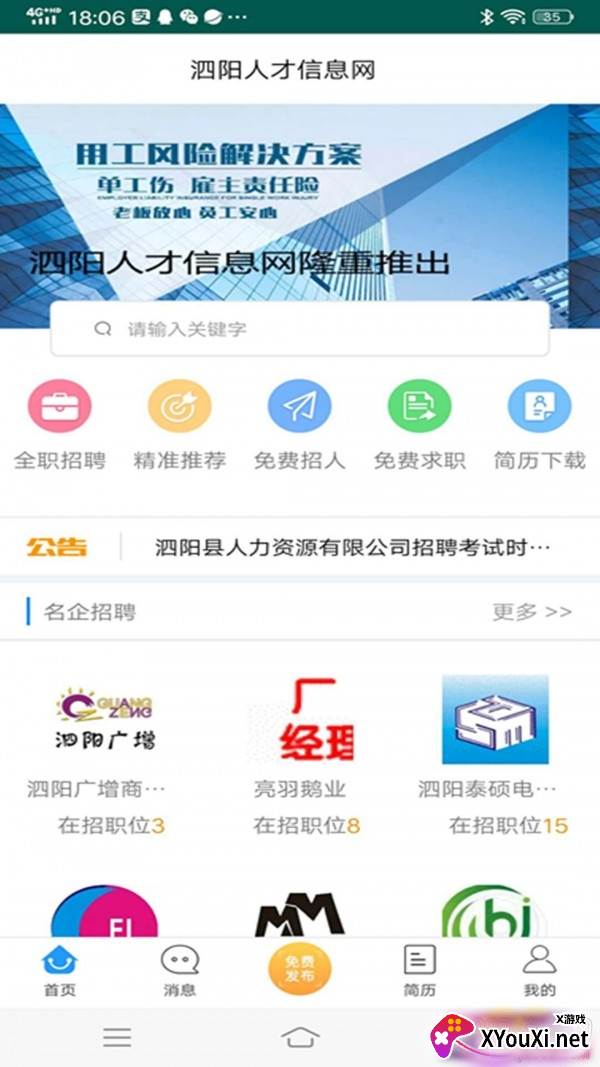Screen dimensions: 600x1067
Task: Tap the system home button
Action: coord(300,1038)
